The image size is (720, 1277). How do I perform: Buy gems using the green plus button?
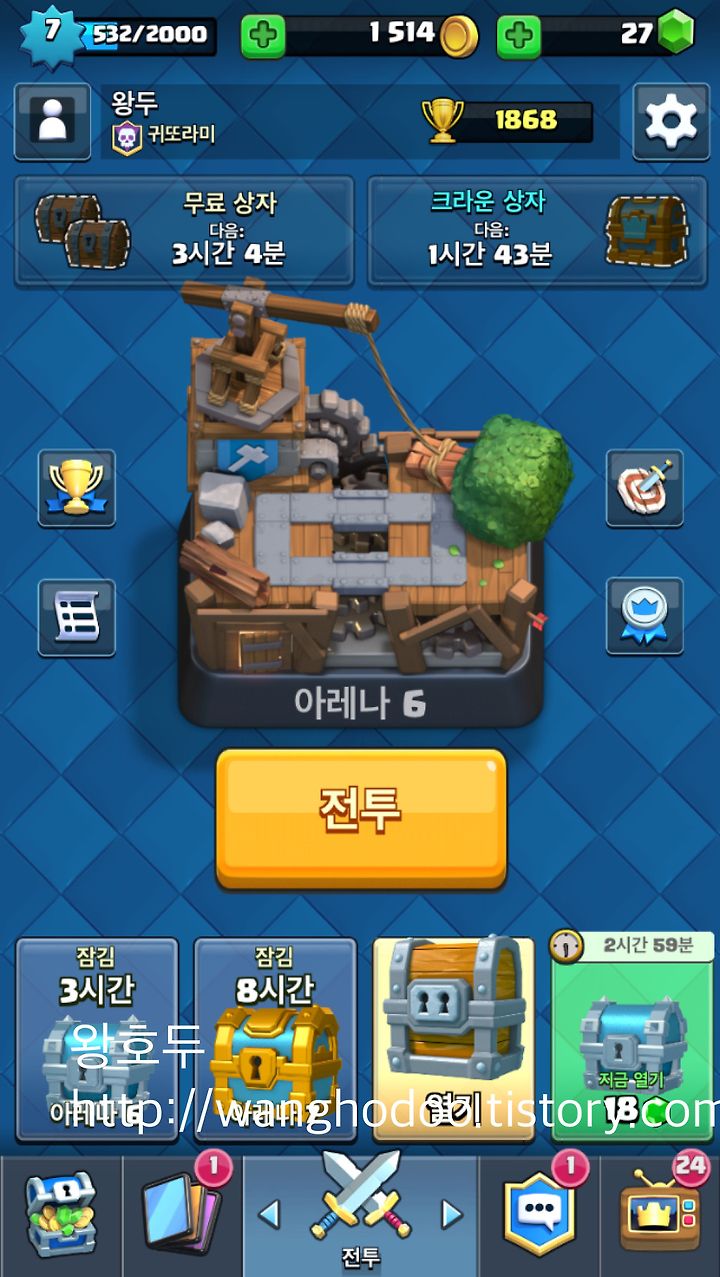point(519,36)
